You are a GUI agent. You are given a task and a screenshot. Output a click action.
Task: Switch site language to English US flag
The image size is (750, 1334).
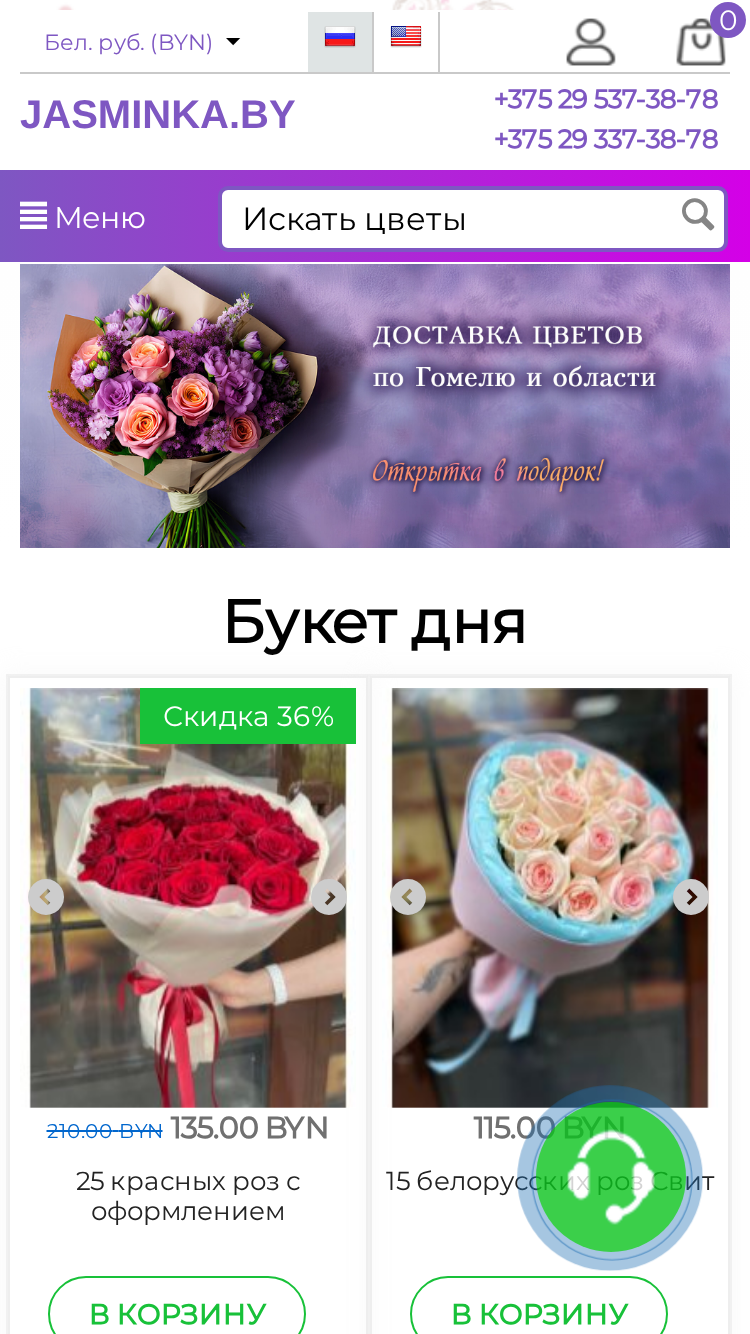[x=405, y=41]
